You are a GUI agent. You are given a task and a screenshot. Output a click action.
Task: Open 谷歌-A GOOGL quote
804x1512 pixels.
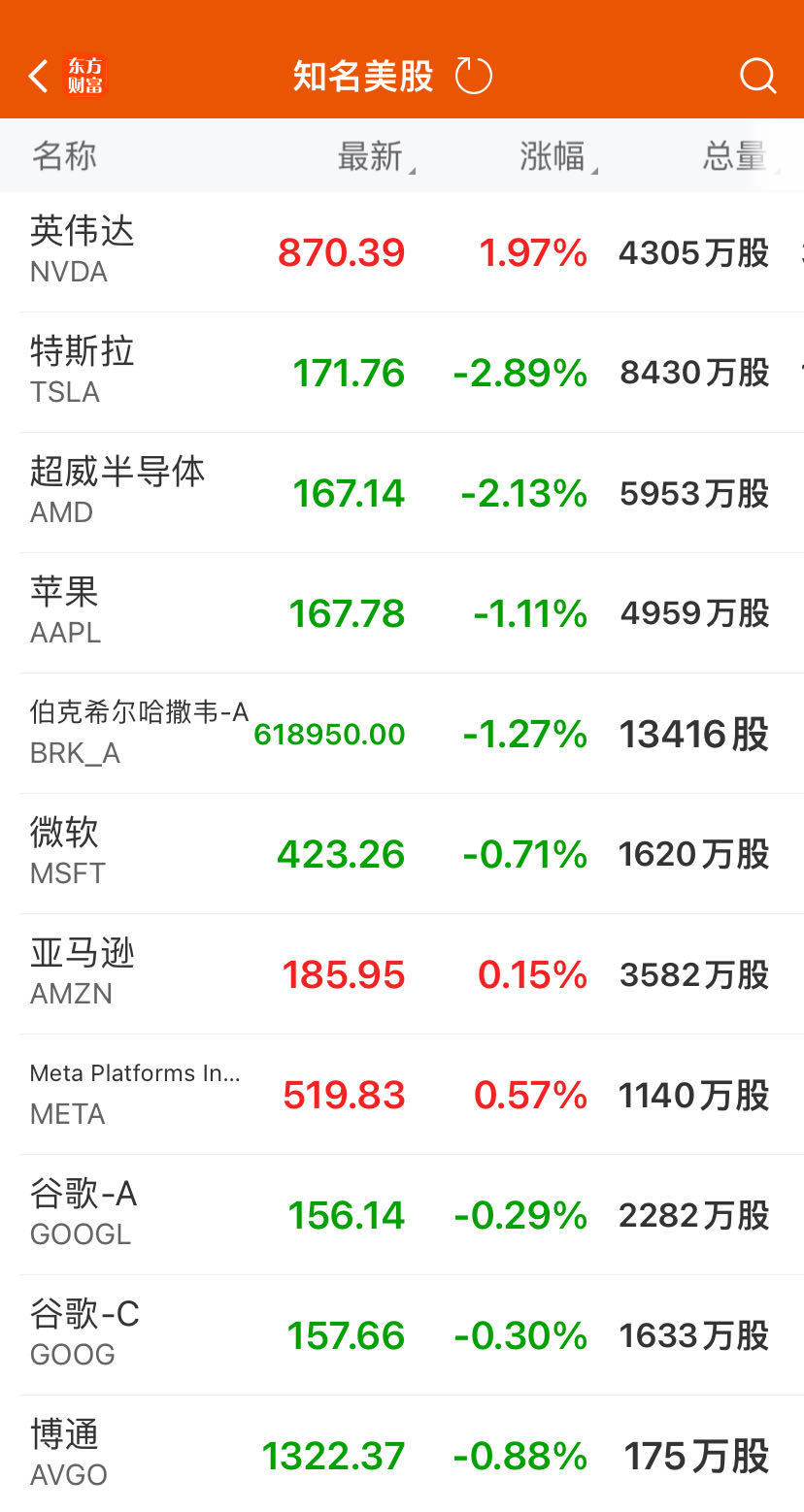tap(402, 1215)
